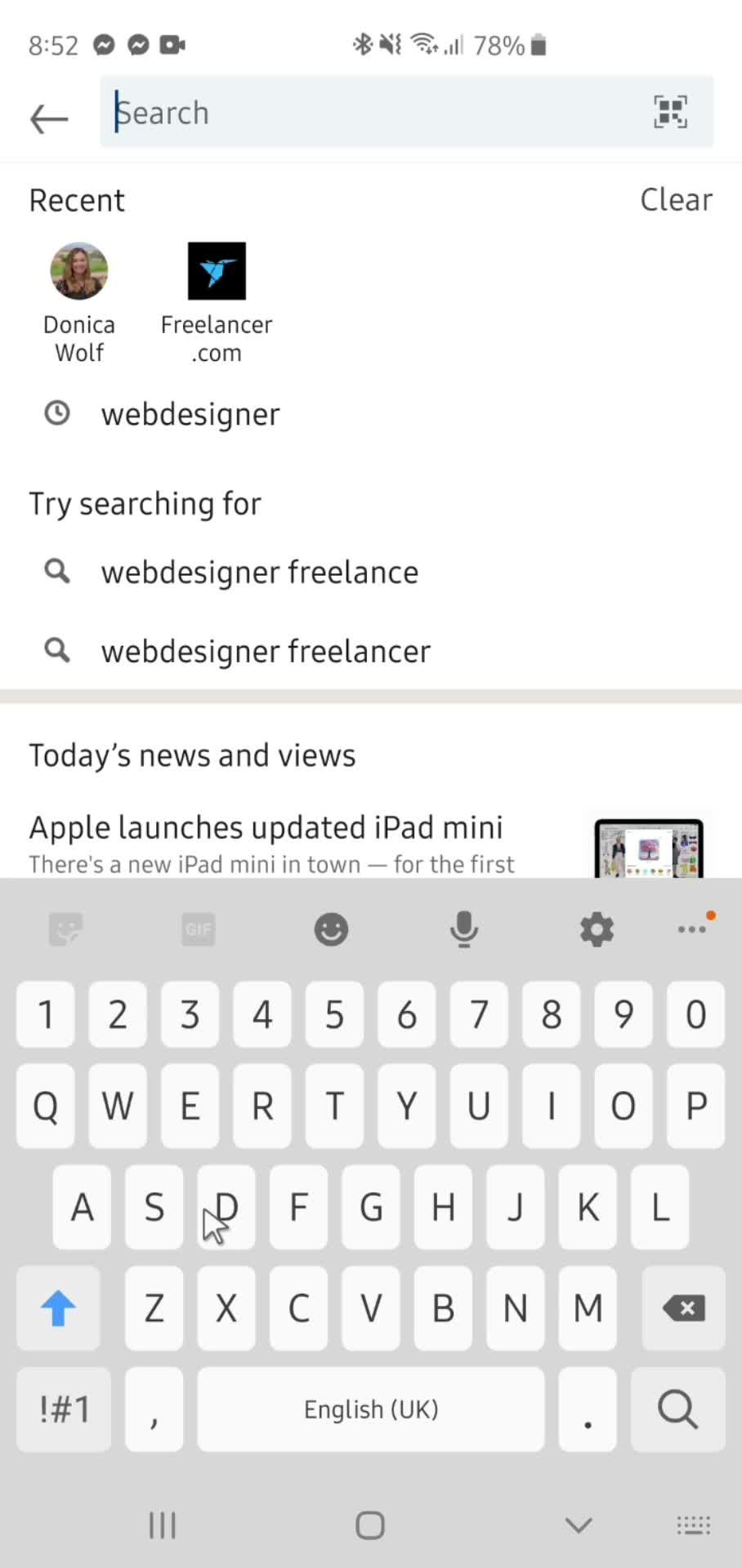Open the Apple iPad mini news story
The height and width of the screenshot is (1568, 742).
coord(266,828)
